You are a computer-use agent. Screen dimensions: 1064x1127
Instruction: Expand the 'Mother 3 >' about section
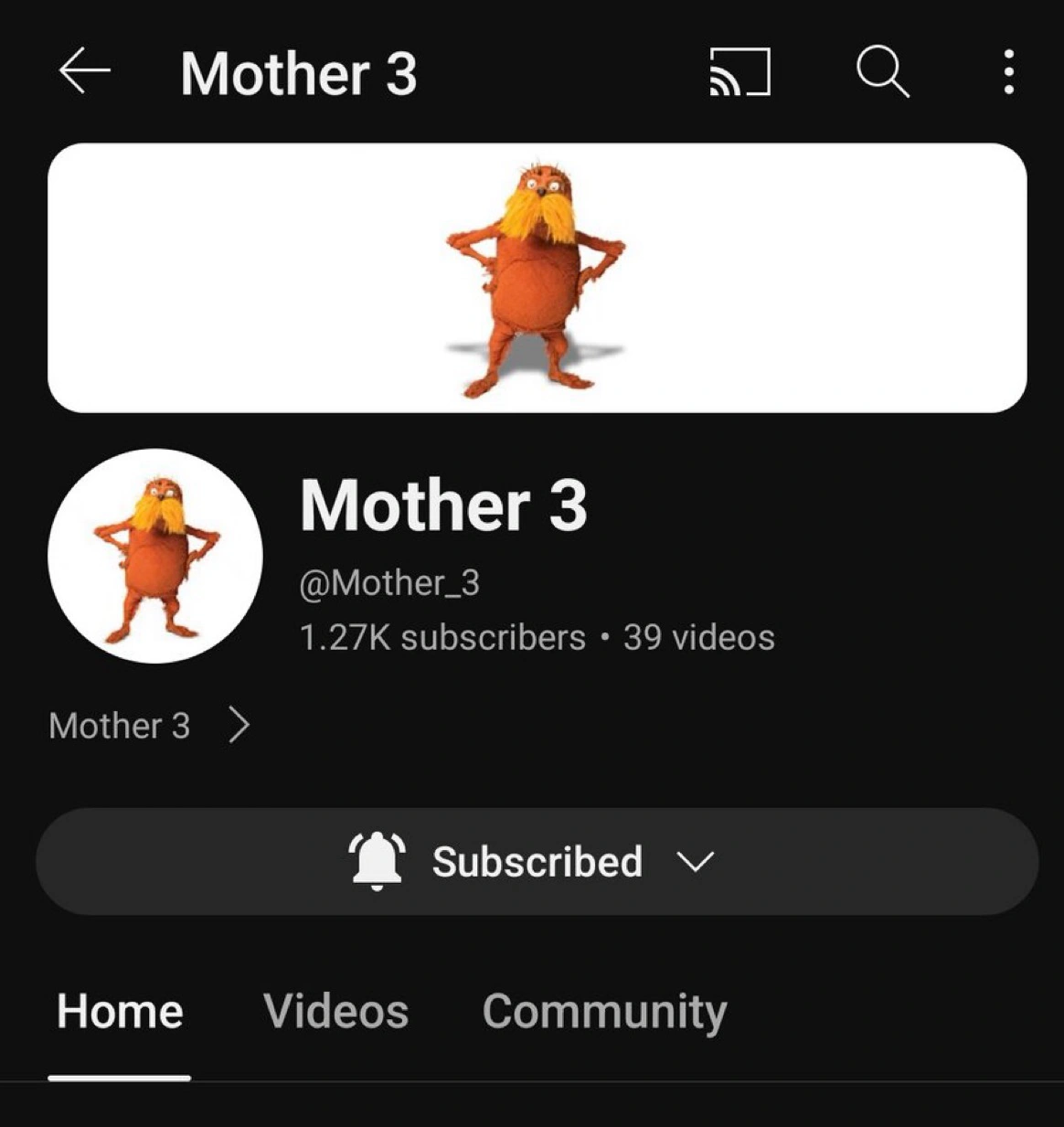(x=151, y=724)
